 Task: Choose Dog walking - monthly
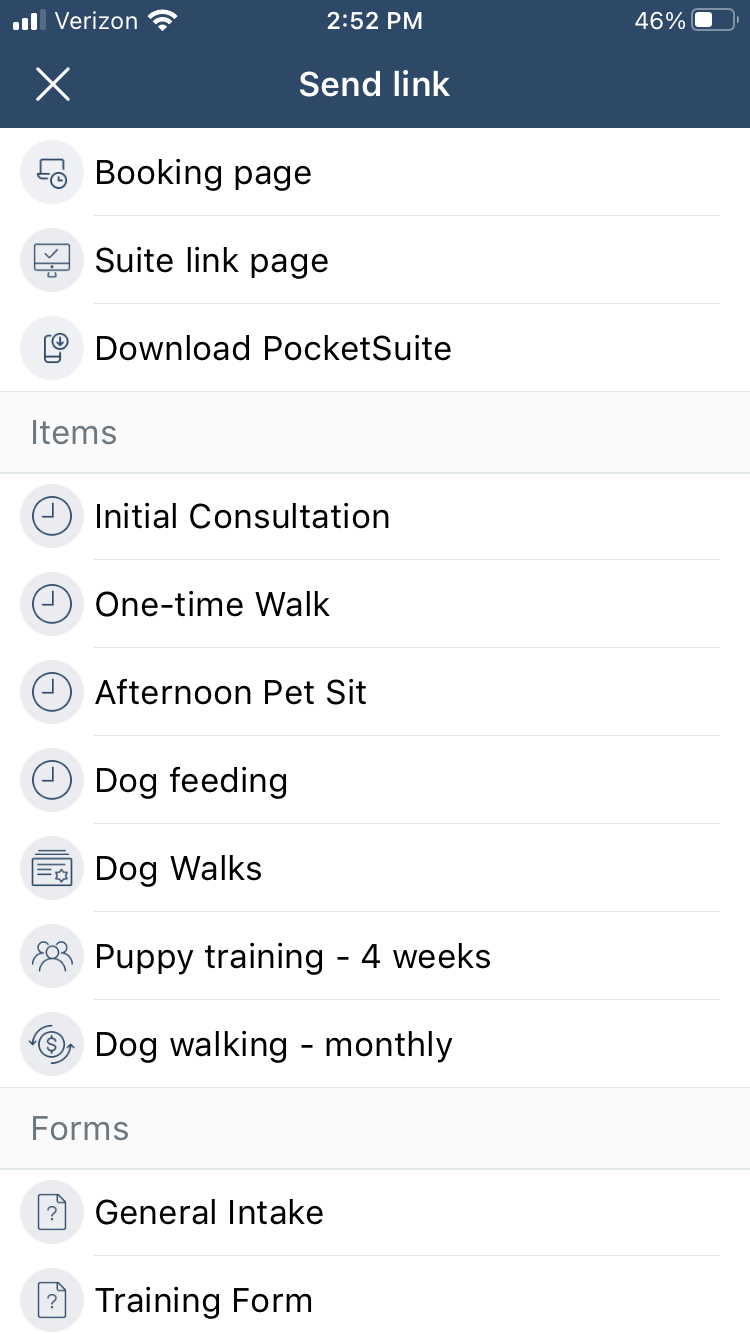[375, 1044]
